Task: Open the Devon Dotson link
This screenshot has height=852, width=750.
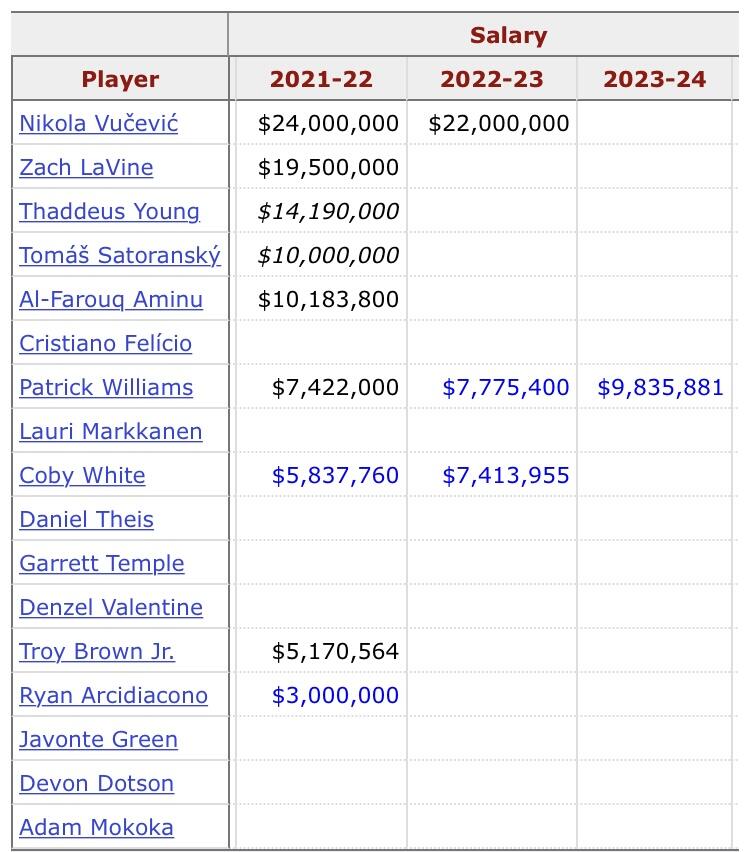Action: point(97,784)
